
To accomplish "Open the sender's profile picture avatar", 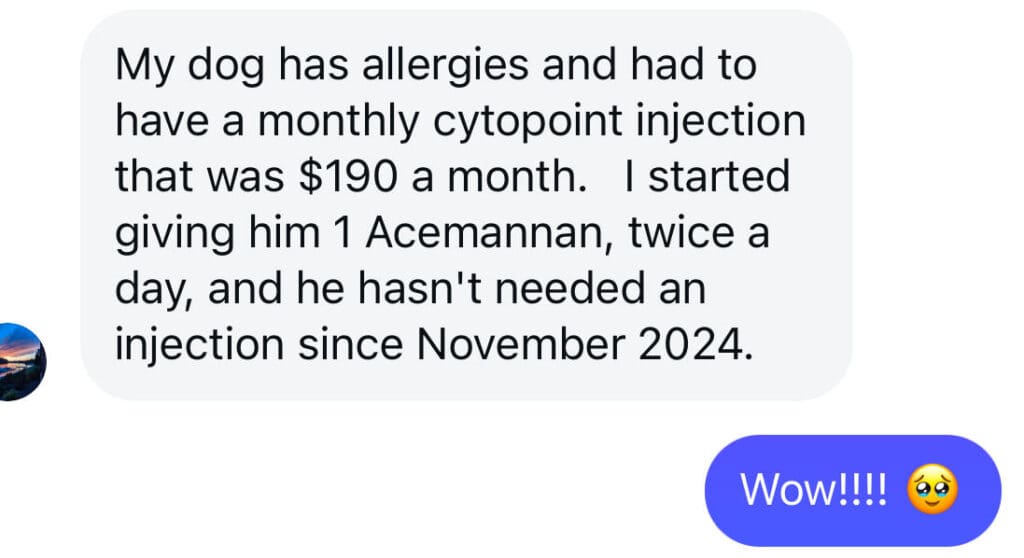I will pyautogui.click(x=19, y=361).
